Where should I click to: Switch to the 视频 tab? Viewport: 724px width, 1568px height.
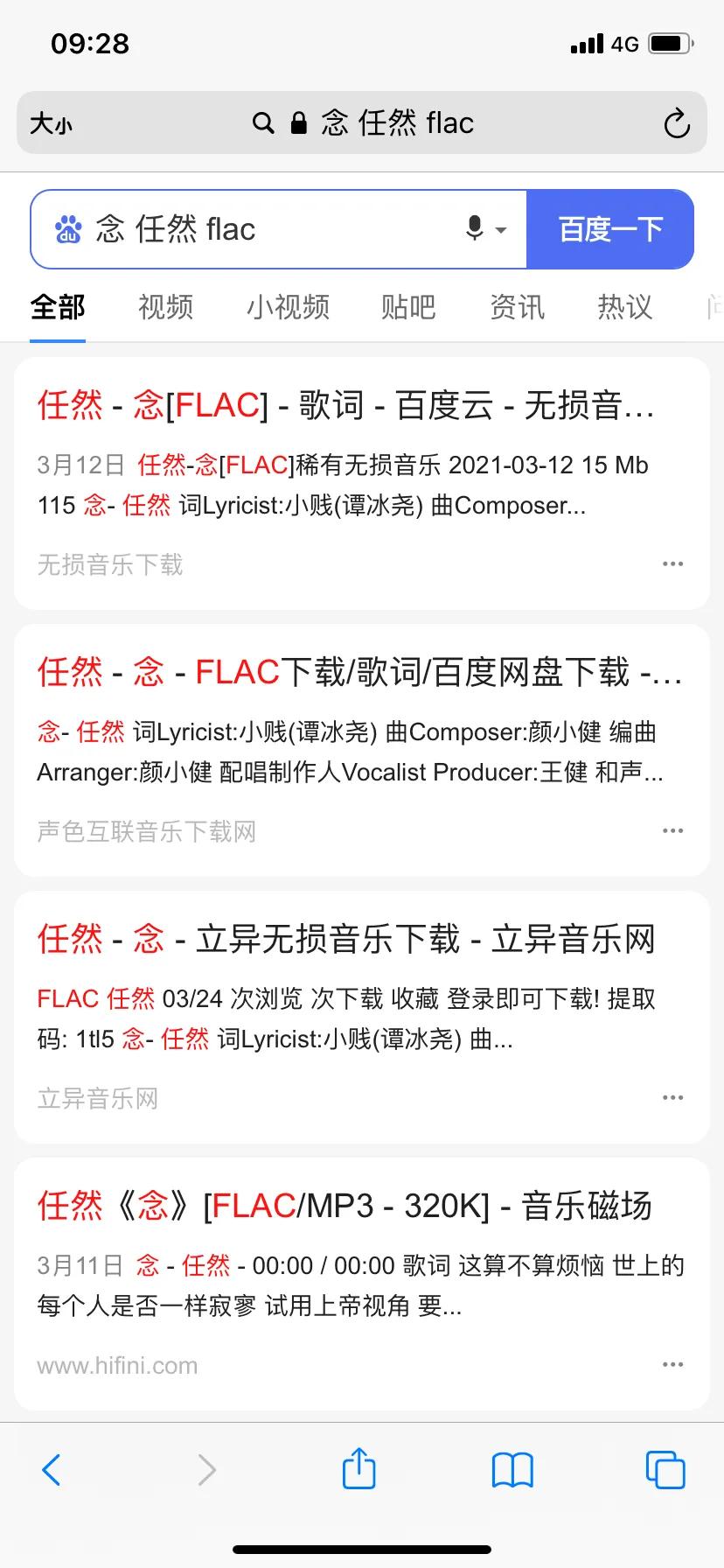click(x=164, y=307)
